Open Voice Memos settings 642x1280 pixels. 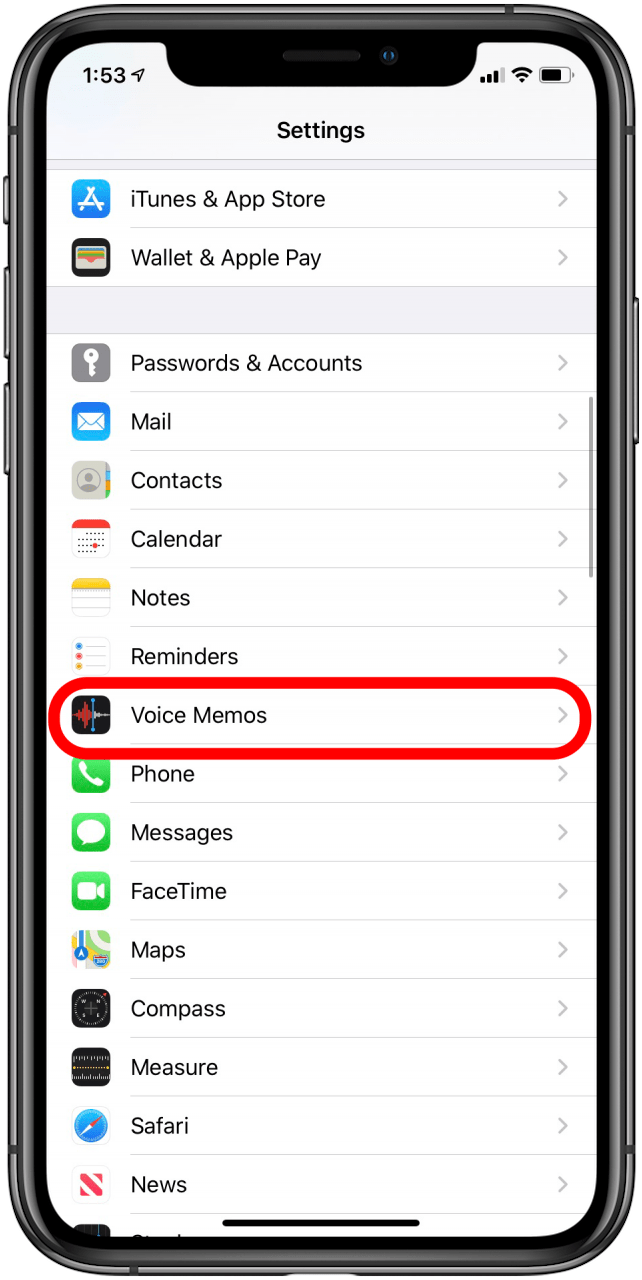pyautogui.click(x=320, y=716)
